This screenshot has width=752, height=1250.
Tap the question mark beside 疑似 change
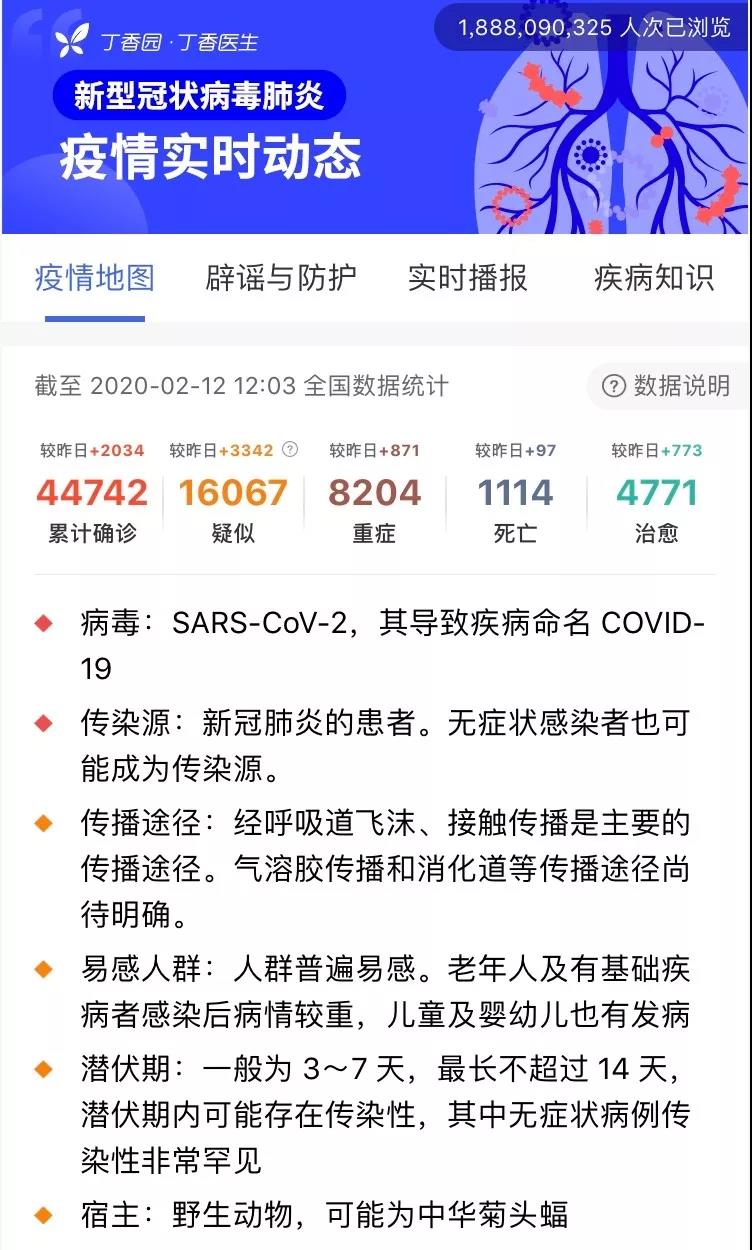pos(290,450)
